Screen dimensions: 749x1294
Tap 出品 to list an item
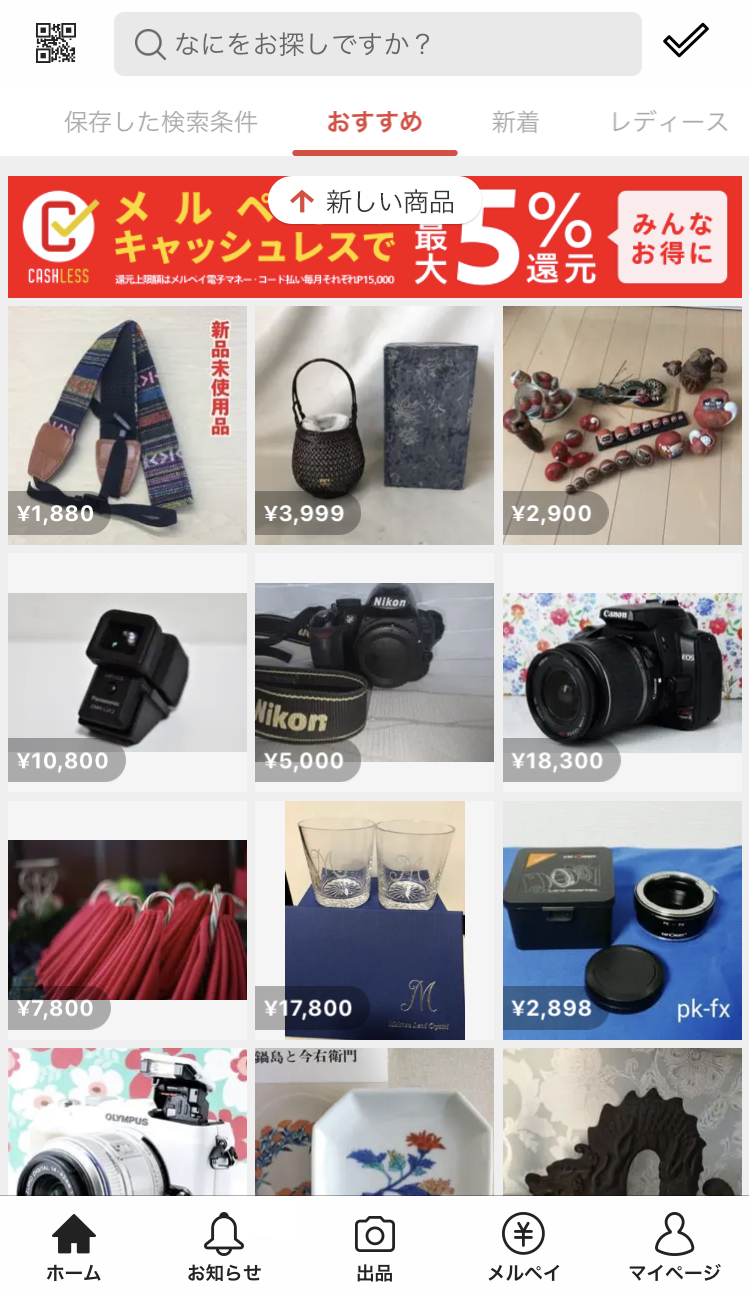[374, 1247]
